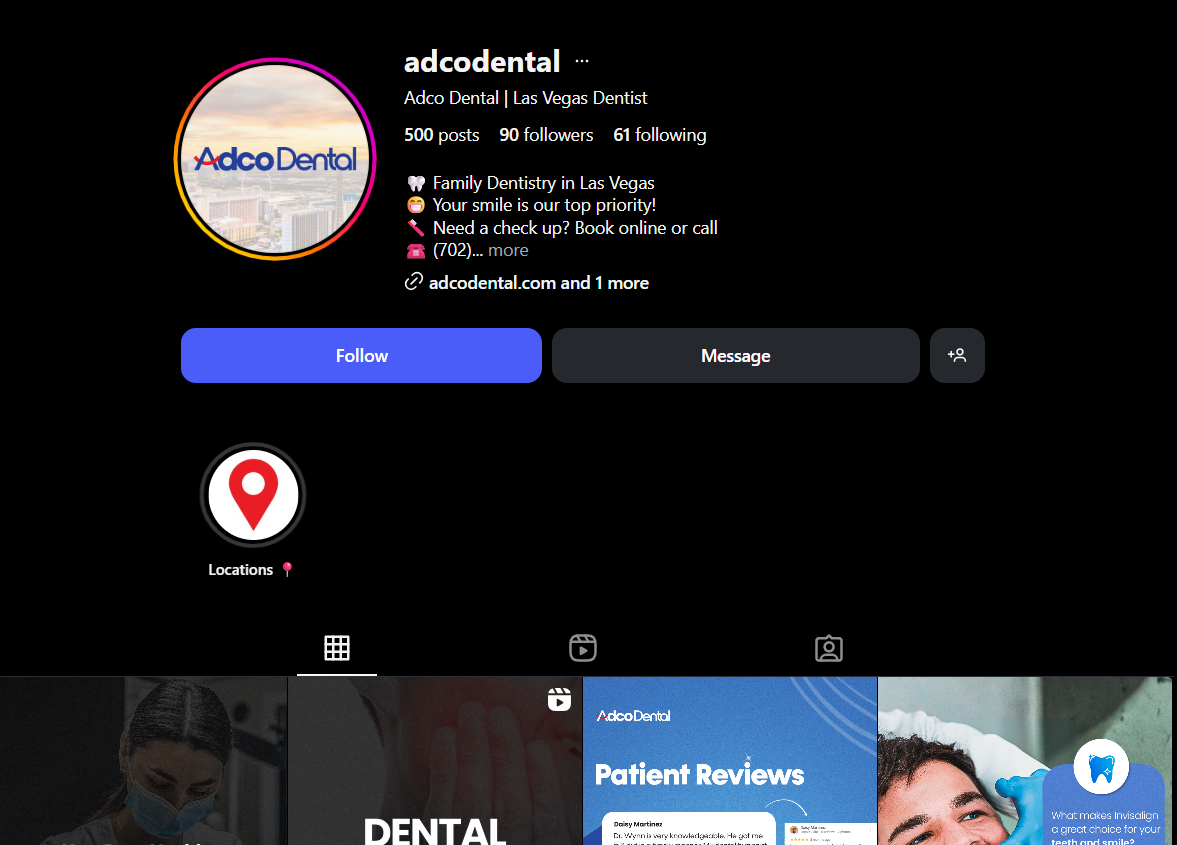Switch to the Reels tab
Image resolution: width=1177 pixels, height=845 pixels.
583,648
